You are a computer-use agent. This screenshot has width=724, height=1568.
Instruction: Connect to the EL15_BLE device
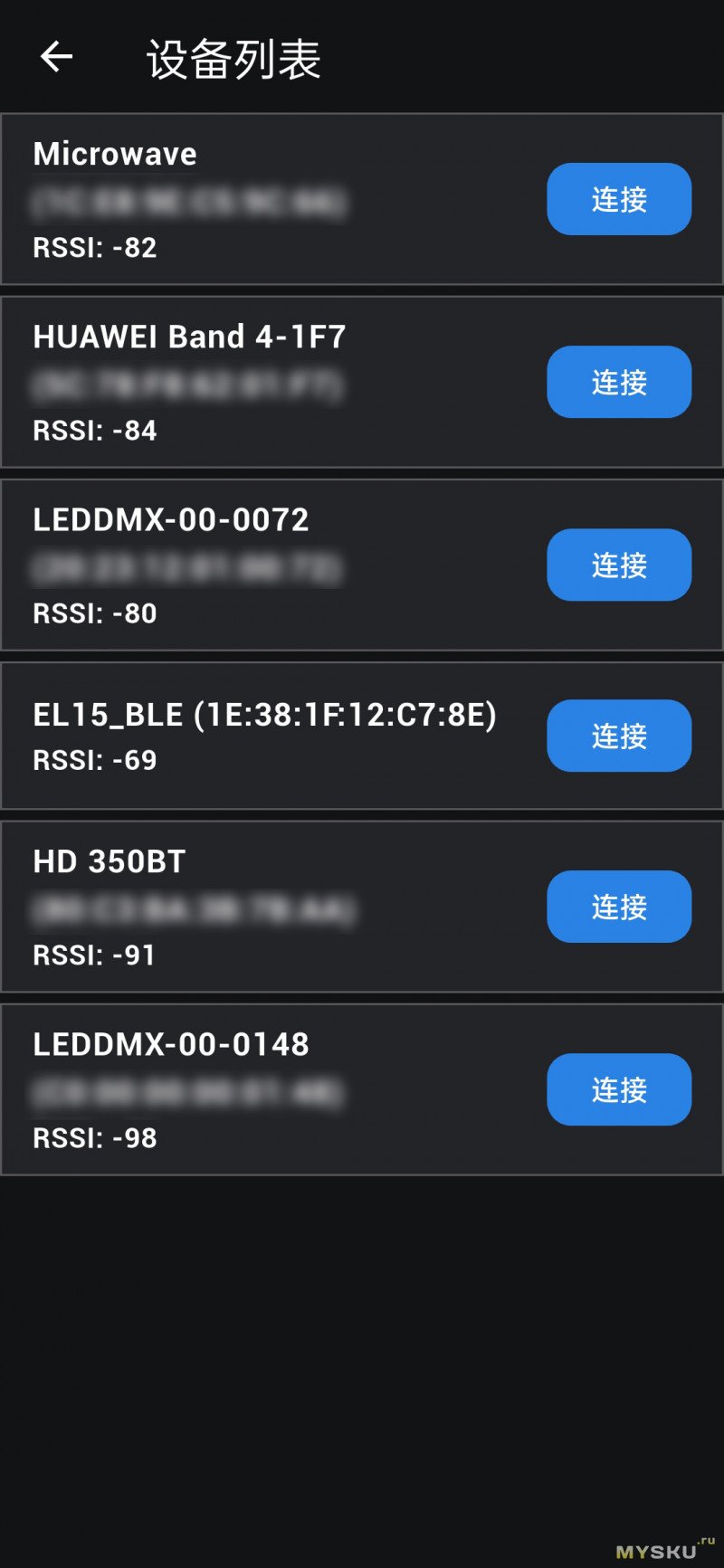tap(619, 736)
